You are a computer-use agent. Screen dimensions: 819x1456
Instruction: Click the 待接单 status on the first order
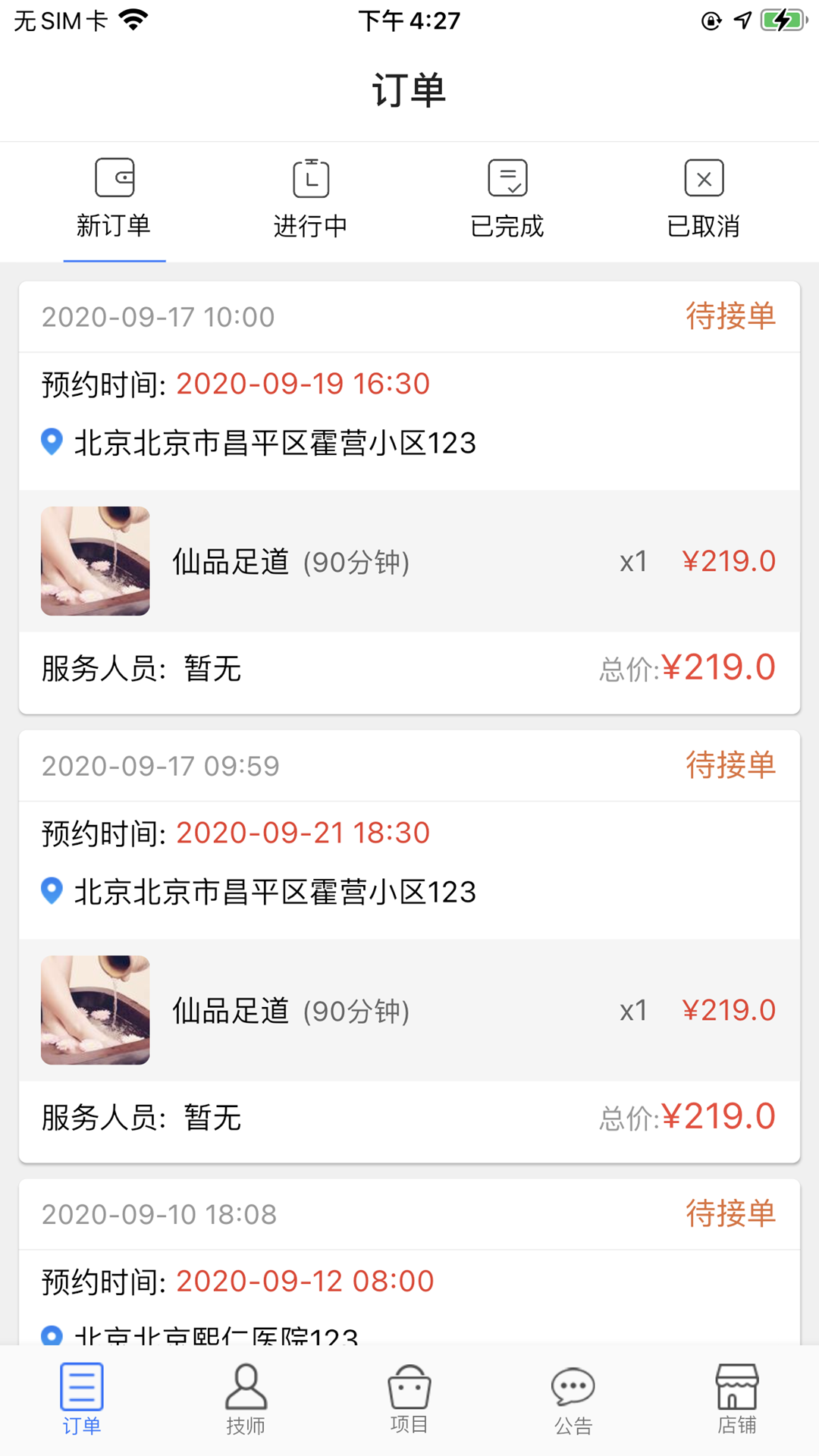coord(730,317)
